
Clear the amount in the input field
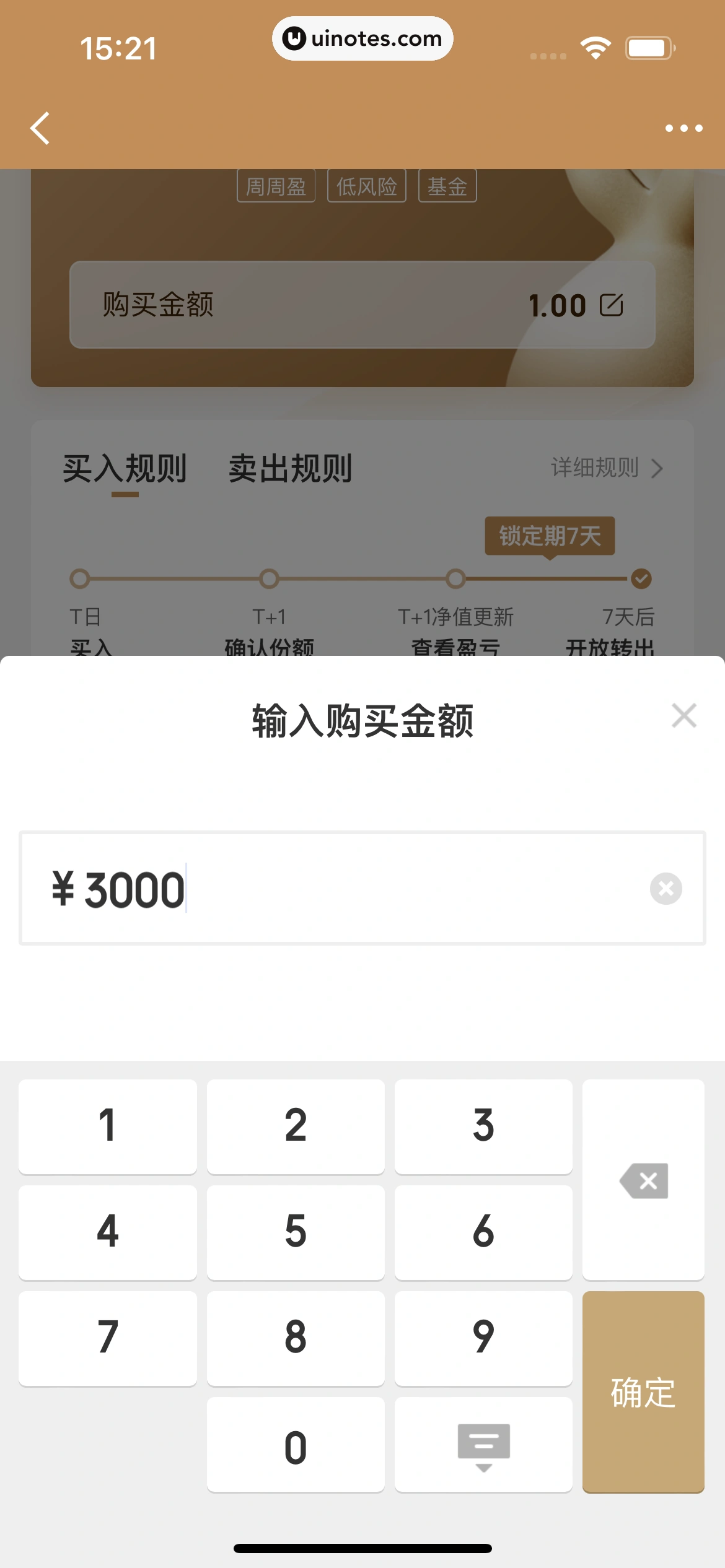pos(666,889)
